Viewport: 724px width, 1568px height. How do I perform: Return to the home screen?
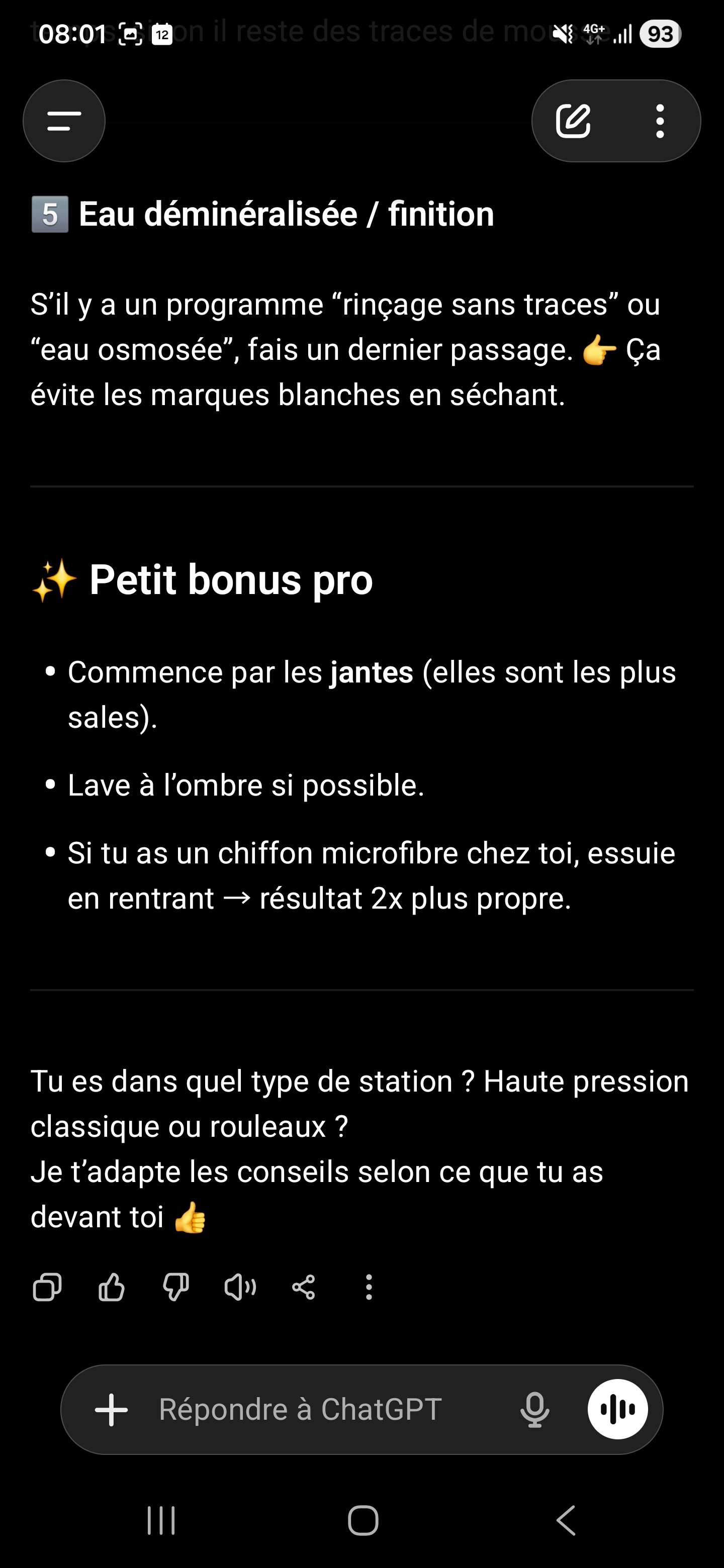click(x=363, y=1521)
